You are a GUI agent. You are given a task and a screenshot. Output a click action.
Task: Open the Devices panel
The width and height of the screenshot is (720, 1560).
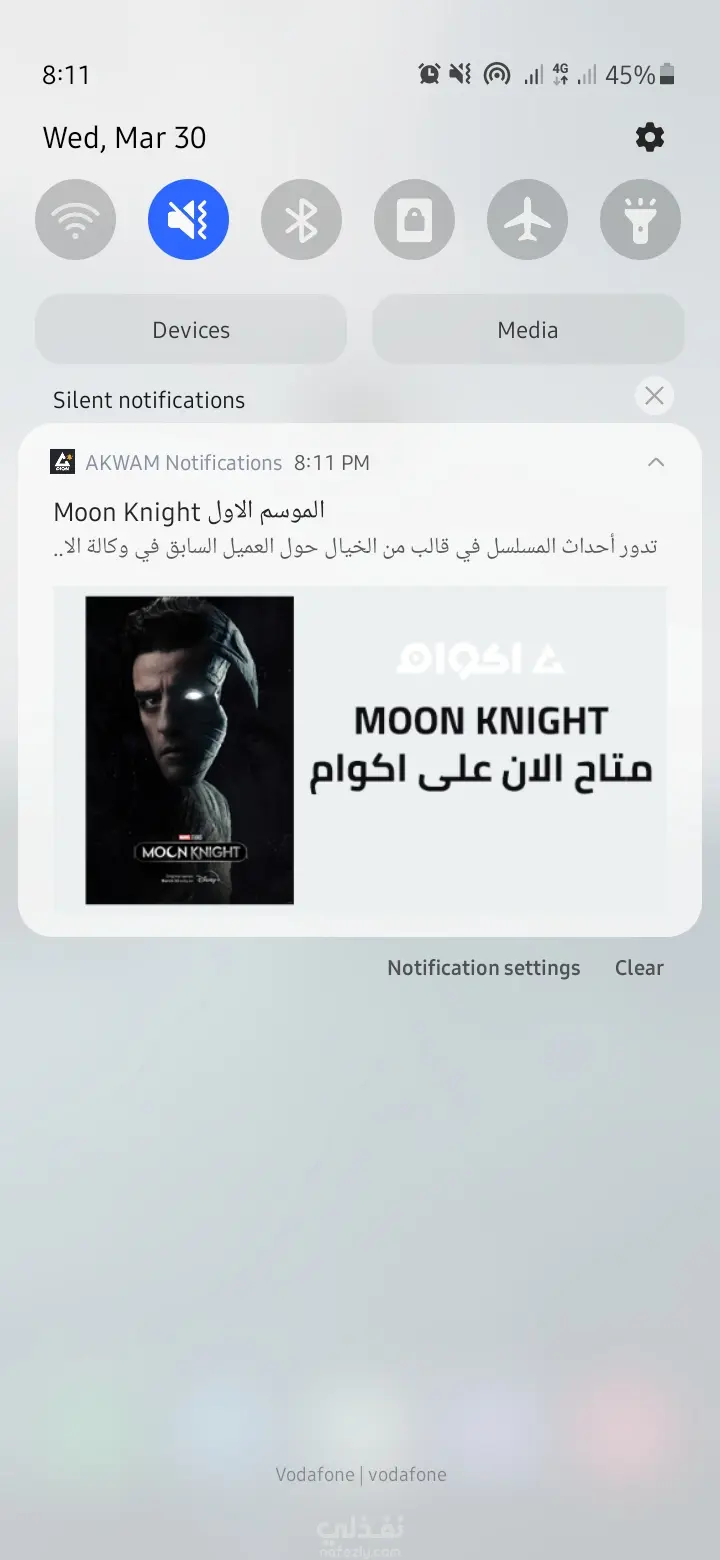pyautogui.click(x=191, y=330)
